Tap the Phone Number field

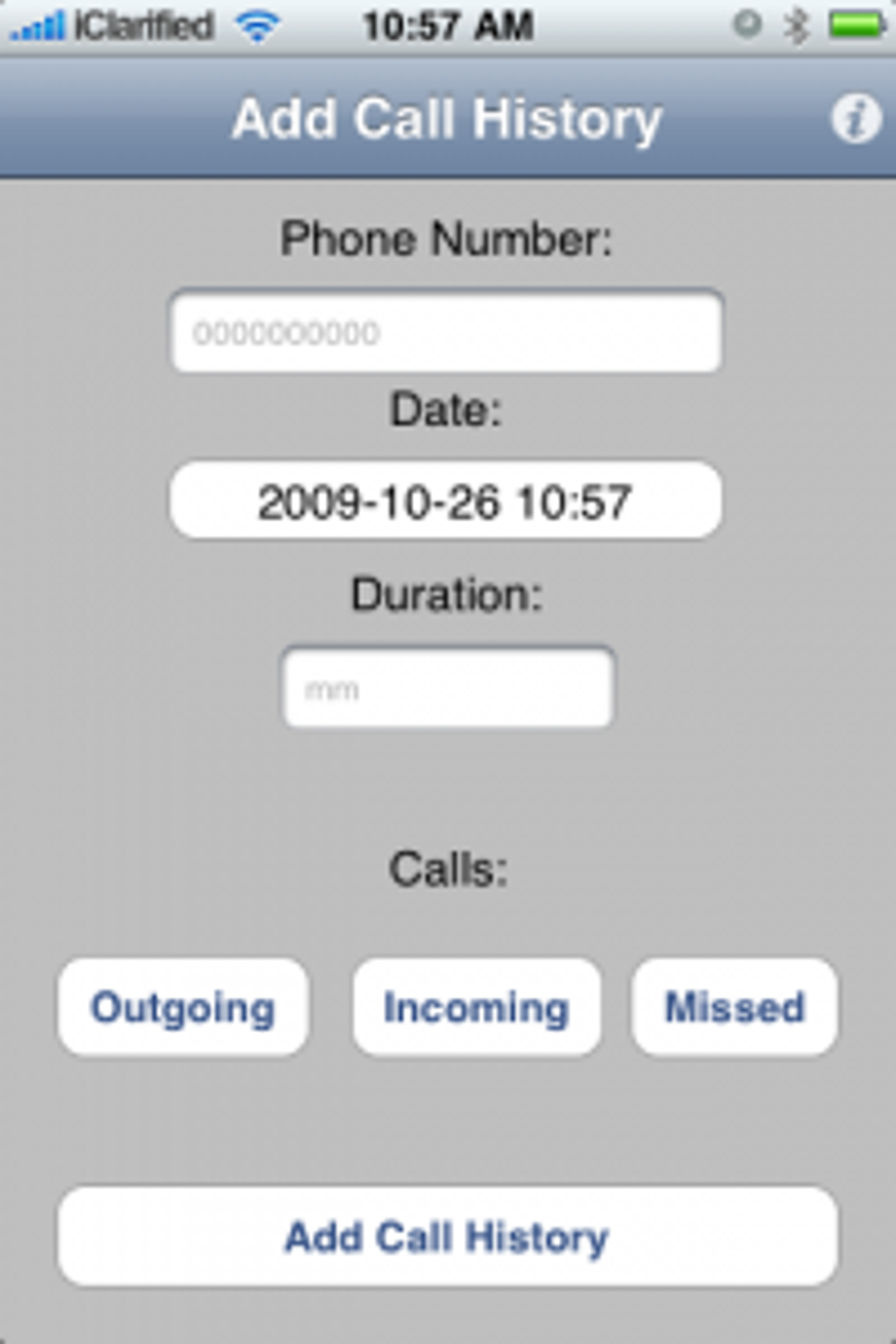click(x=446, y=332)
